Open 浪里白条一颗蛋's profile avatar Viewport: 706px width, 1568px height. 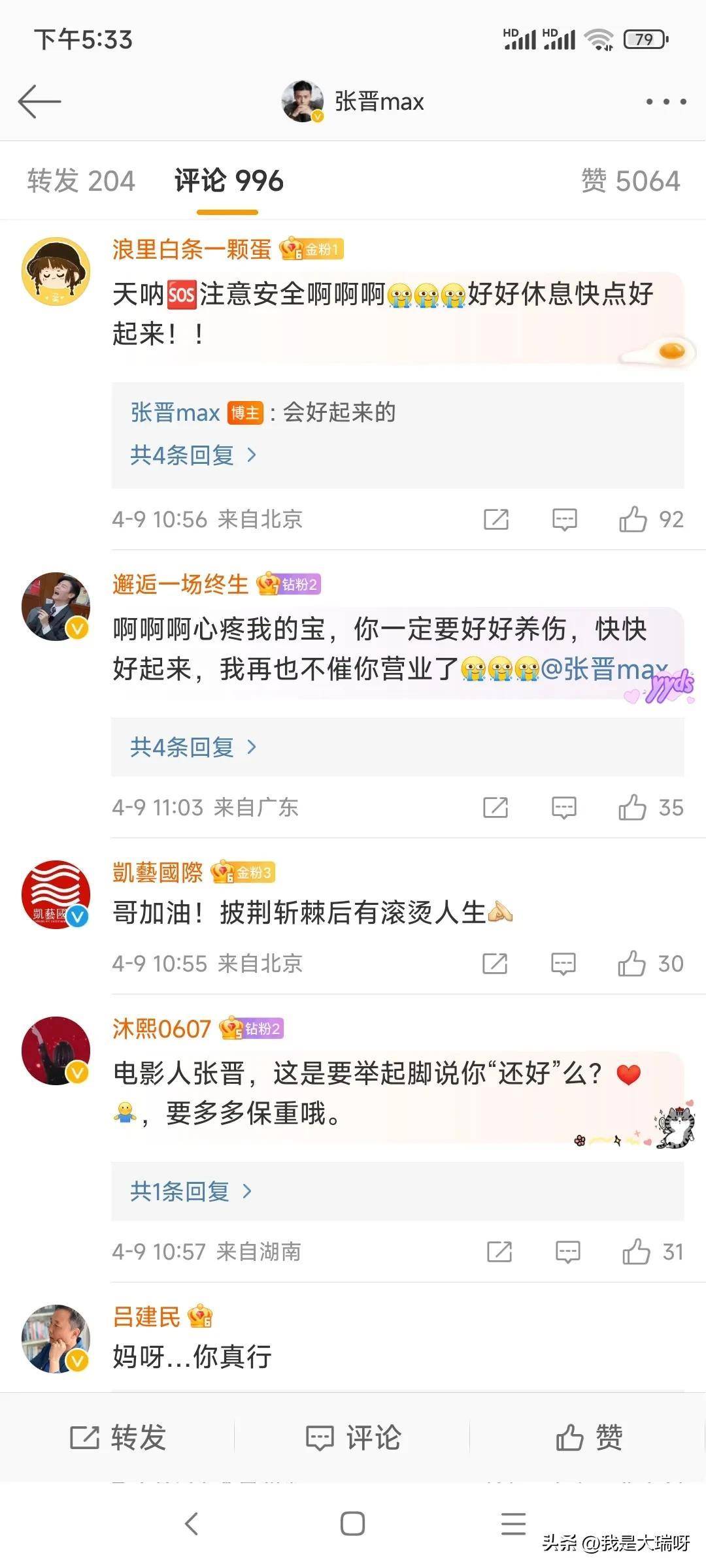pos(56,271)
